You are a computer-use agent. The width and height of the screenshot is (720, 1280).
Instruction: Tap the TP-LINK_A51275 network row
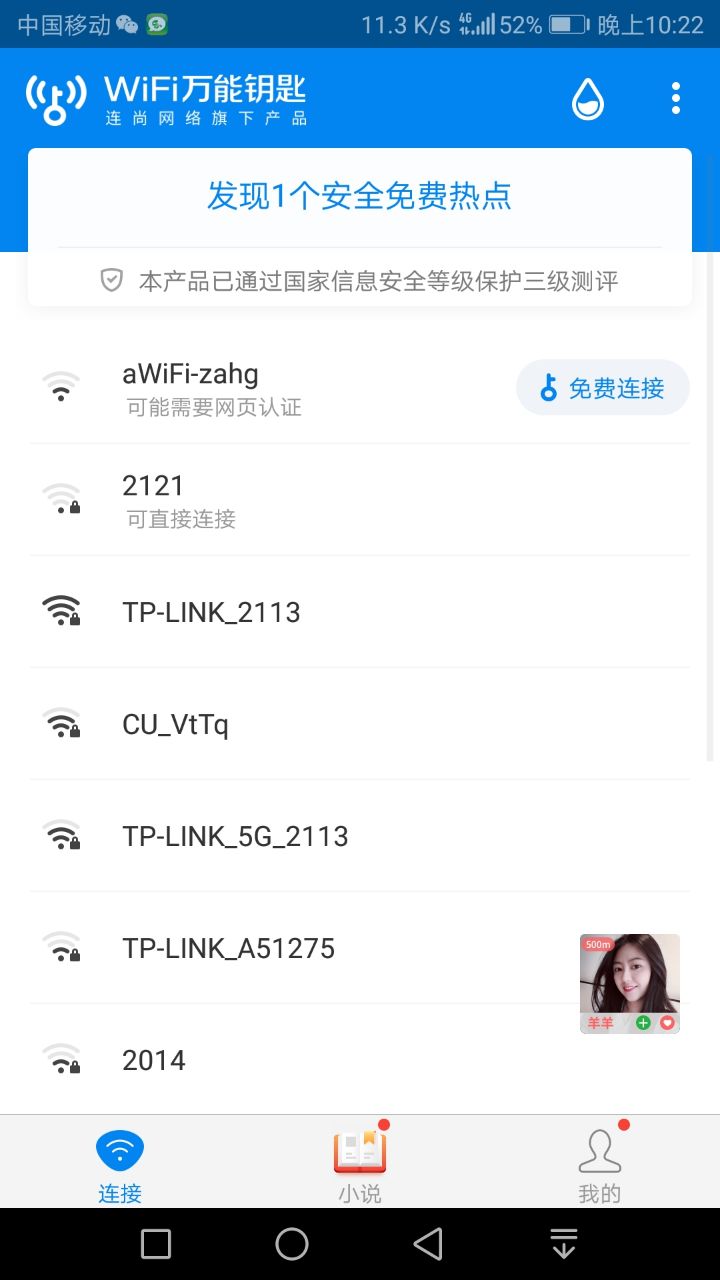click(300, 948)
